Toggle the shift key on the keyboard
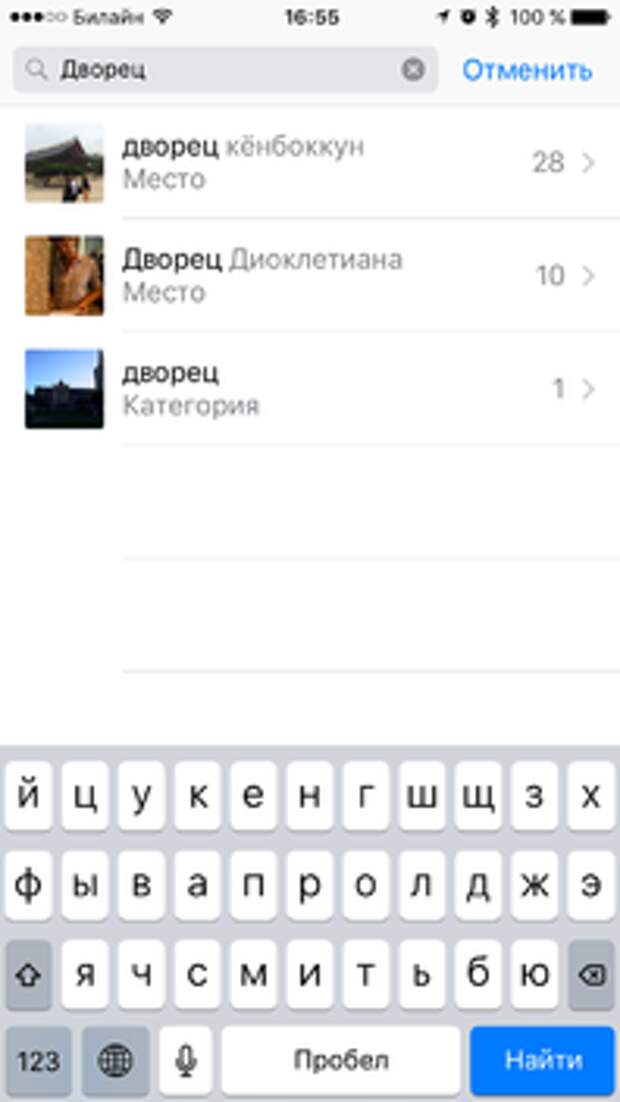The height and width of the screenshot is (1102, 620). click(x=29, y=974)
